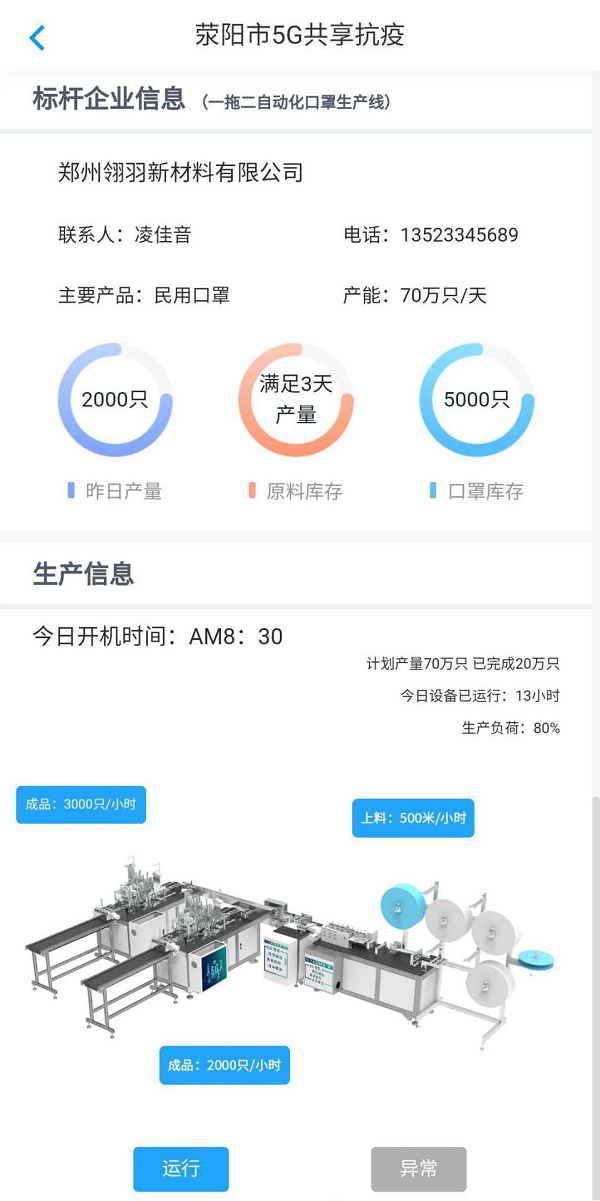Go back using the top-left arrow
600x1201 pixels.
coord(37,38)
